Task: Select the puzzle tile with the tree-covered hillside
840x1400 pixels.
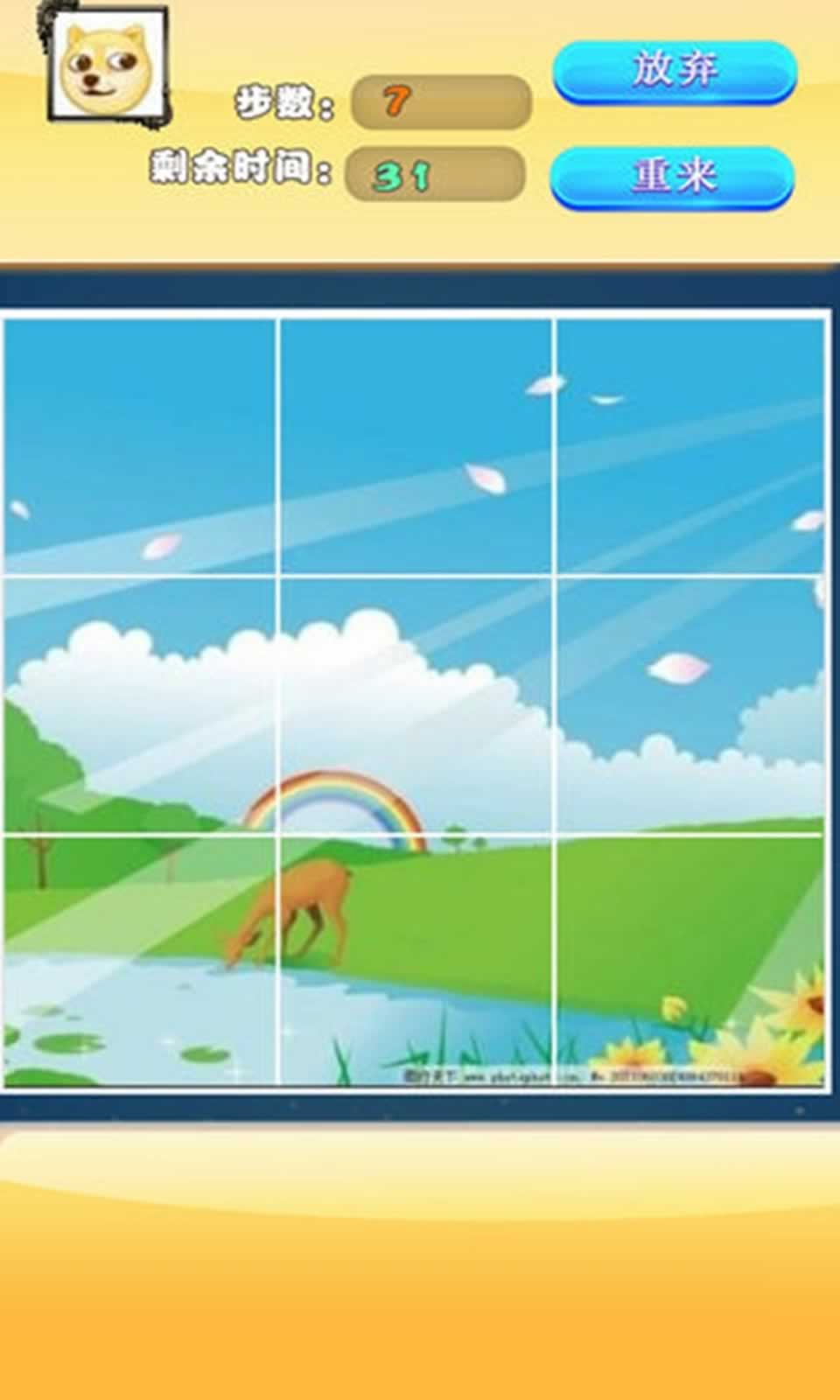Action: (140, 704)
